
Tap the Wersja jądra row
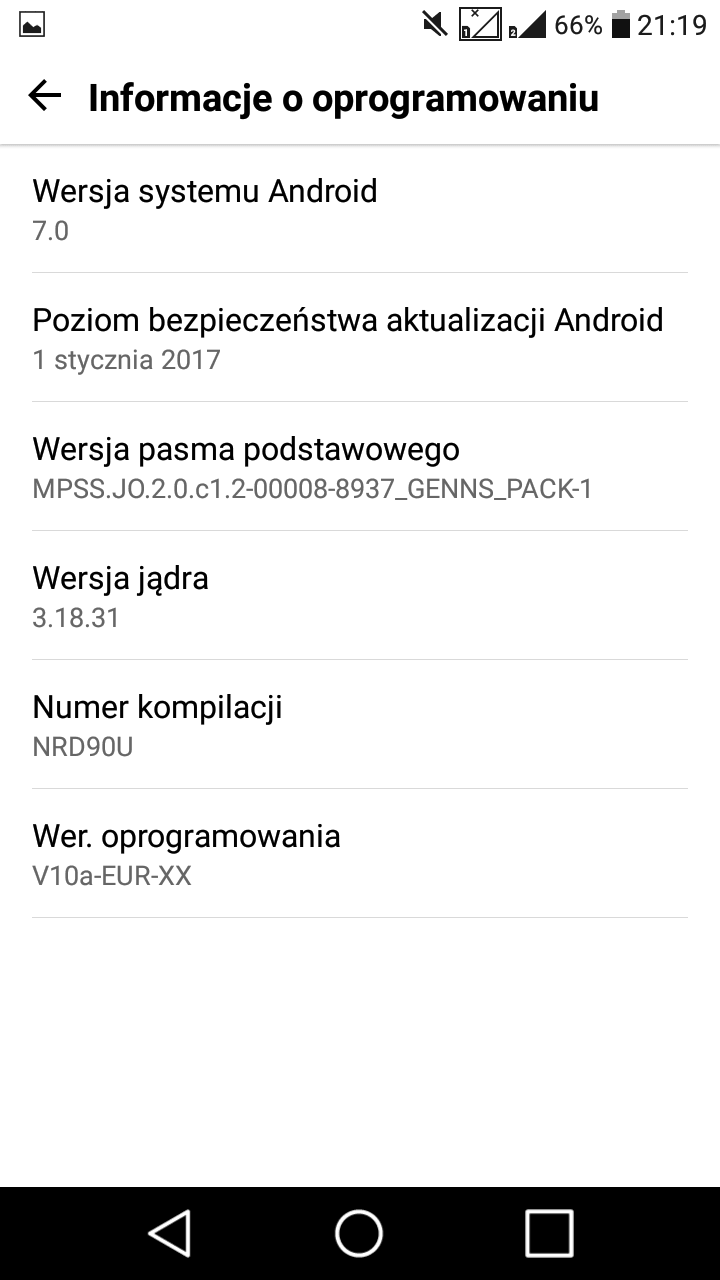coord(360,596)
